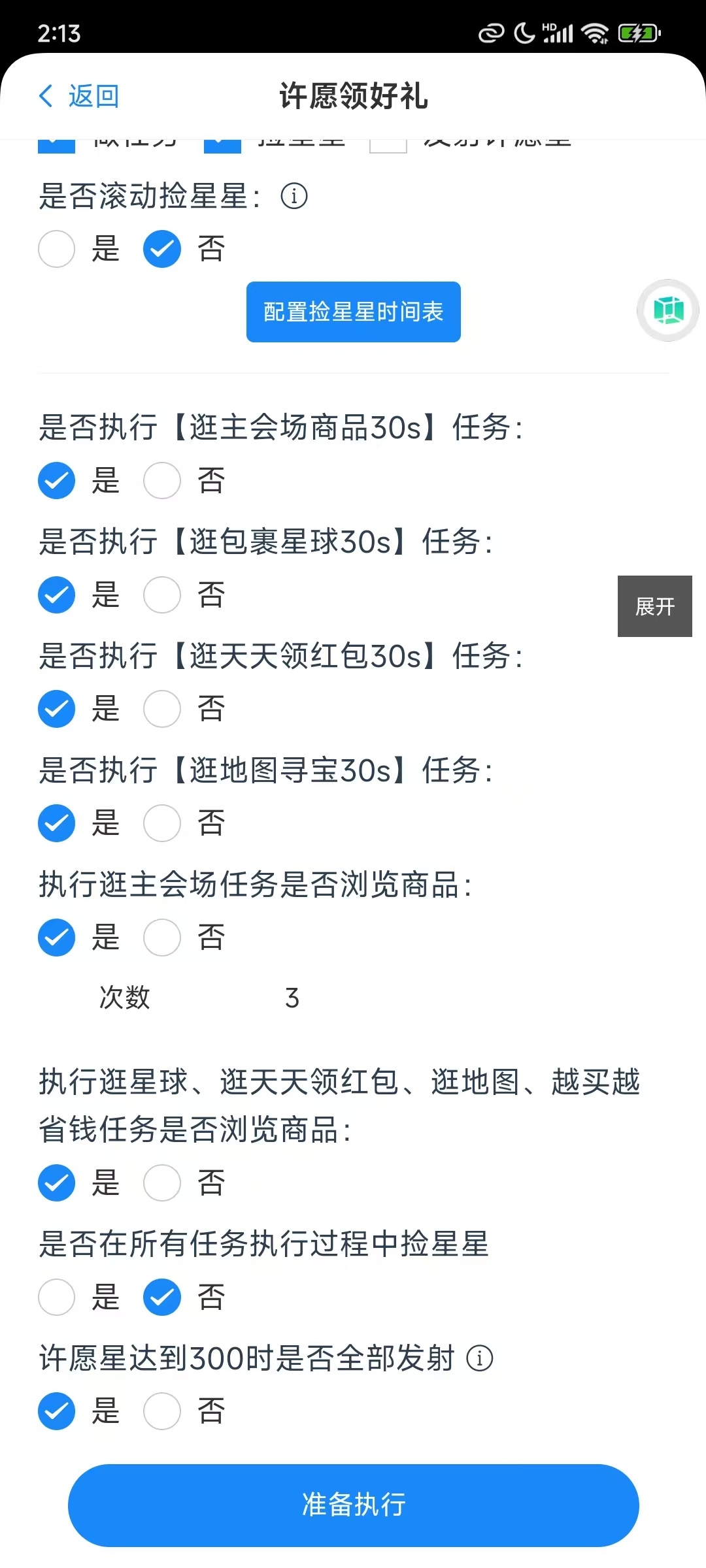Select 否 for 执行逛主会场任务是否浏览商品
This screenshot has height=1568, width=706.
pos(162,938)
